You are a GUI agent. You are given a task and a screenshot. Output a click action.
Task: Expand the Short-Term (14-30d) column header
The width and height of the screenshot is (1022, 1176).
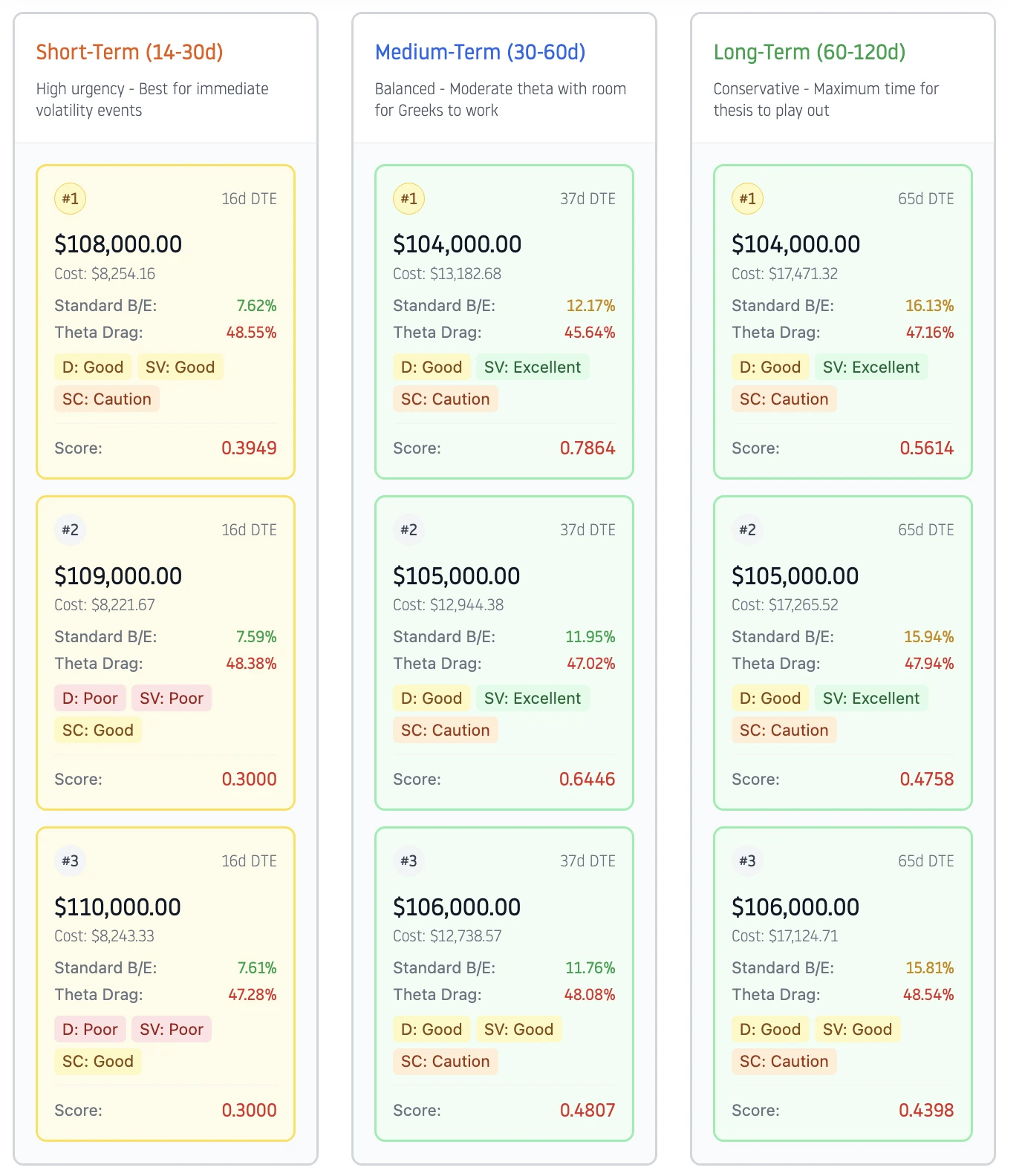click(131, 53)
